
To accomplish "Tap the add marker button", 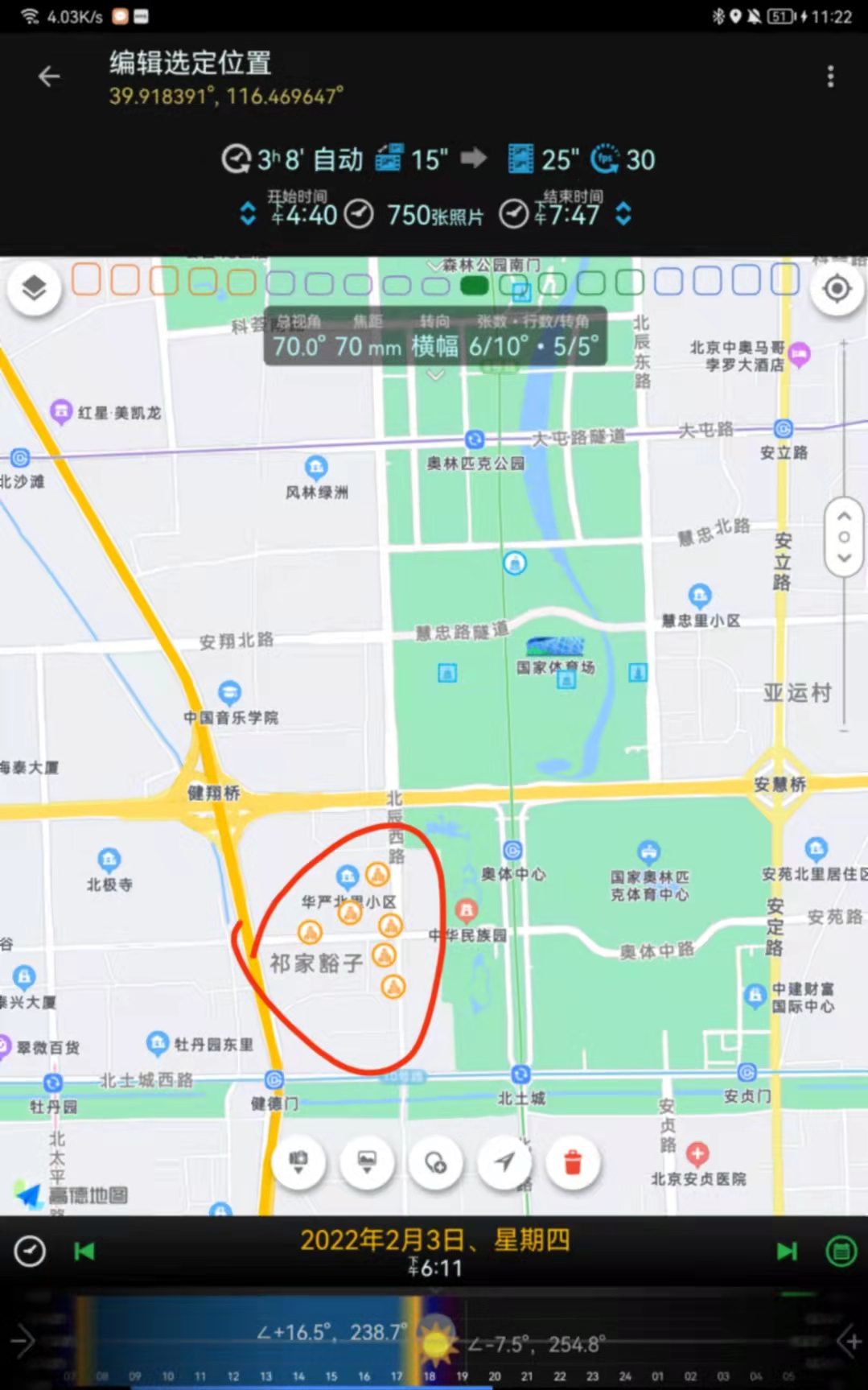I will pos(436,1161).
